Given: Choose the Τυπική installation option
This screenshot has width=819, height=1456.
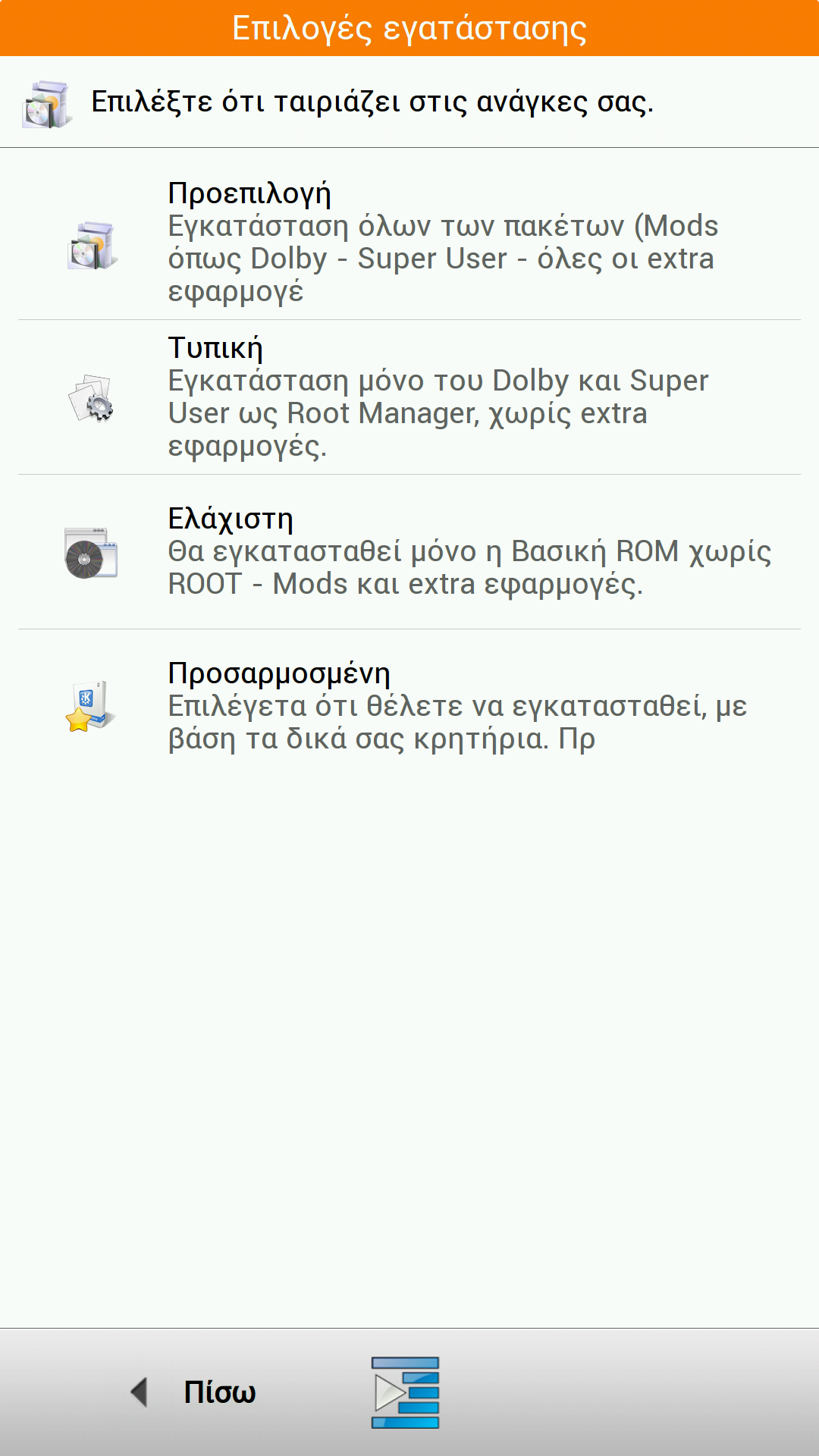Looking at the screenshot, I should (x=409, y=397).
